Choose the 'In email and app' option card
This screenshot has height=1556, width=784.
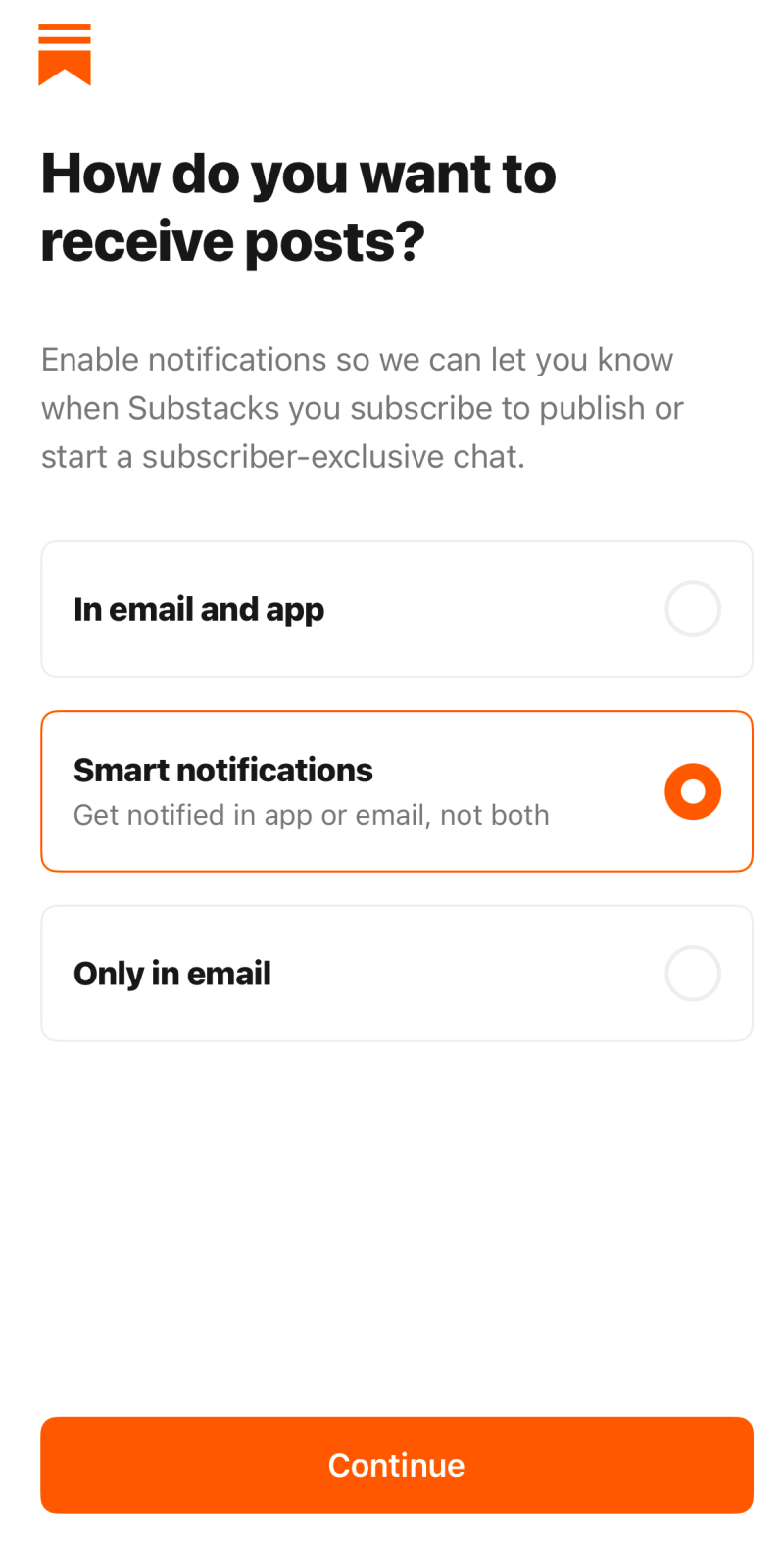tap(396, 609)
